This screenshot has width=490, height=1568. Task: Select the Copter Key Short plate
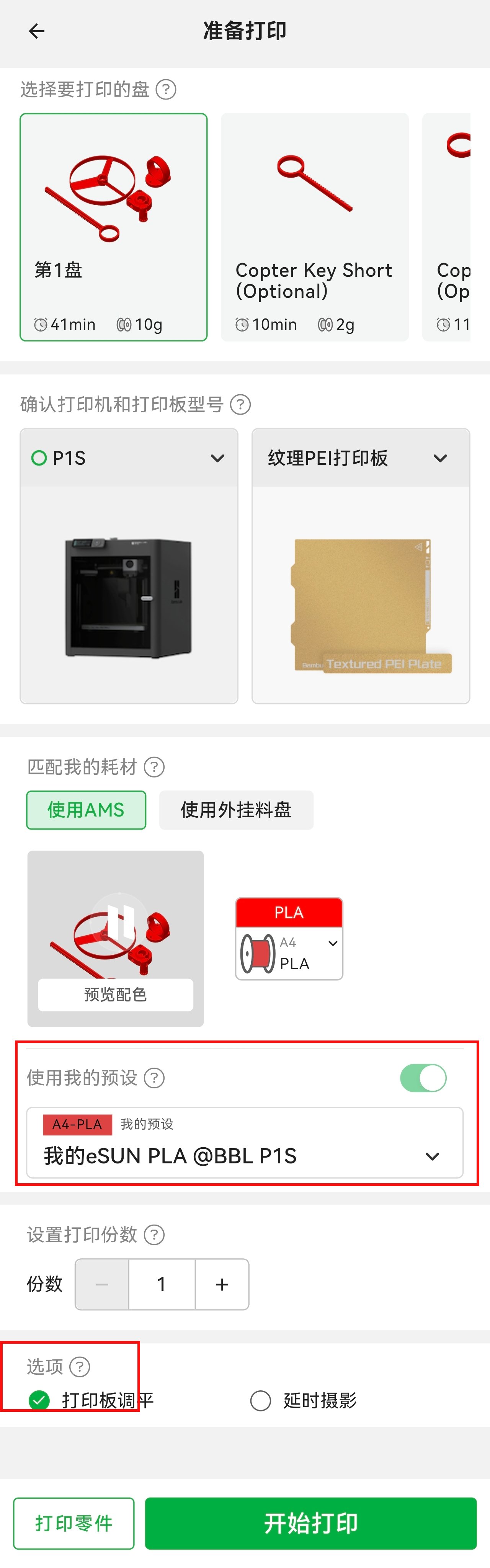pyautogui.click(x=314, y=227)
